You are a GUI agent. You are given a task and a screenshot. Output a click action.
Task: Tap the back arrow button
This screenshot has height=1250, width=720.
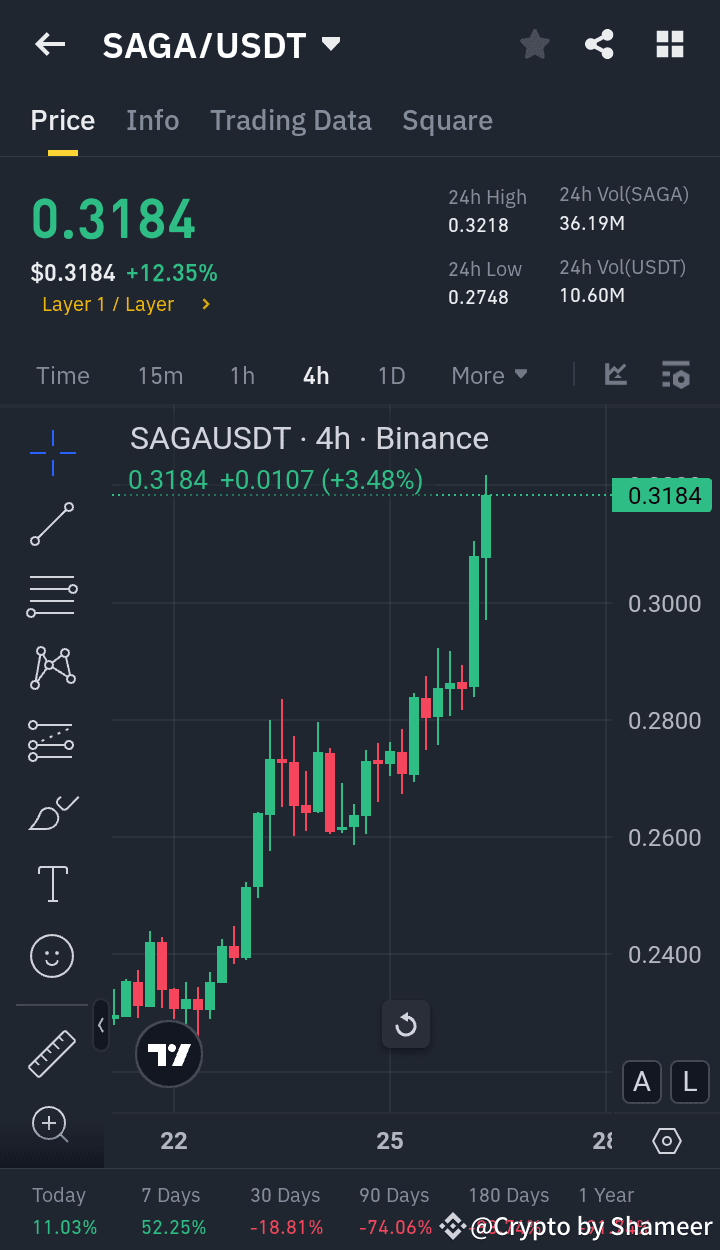pos(50,44)
